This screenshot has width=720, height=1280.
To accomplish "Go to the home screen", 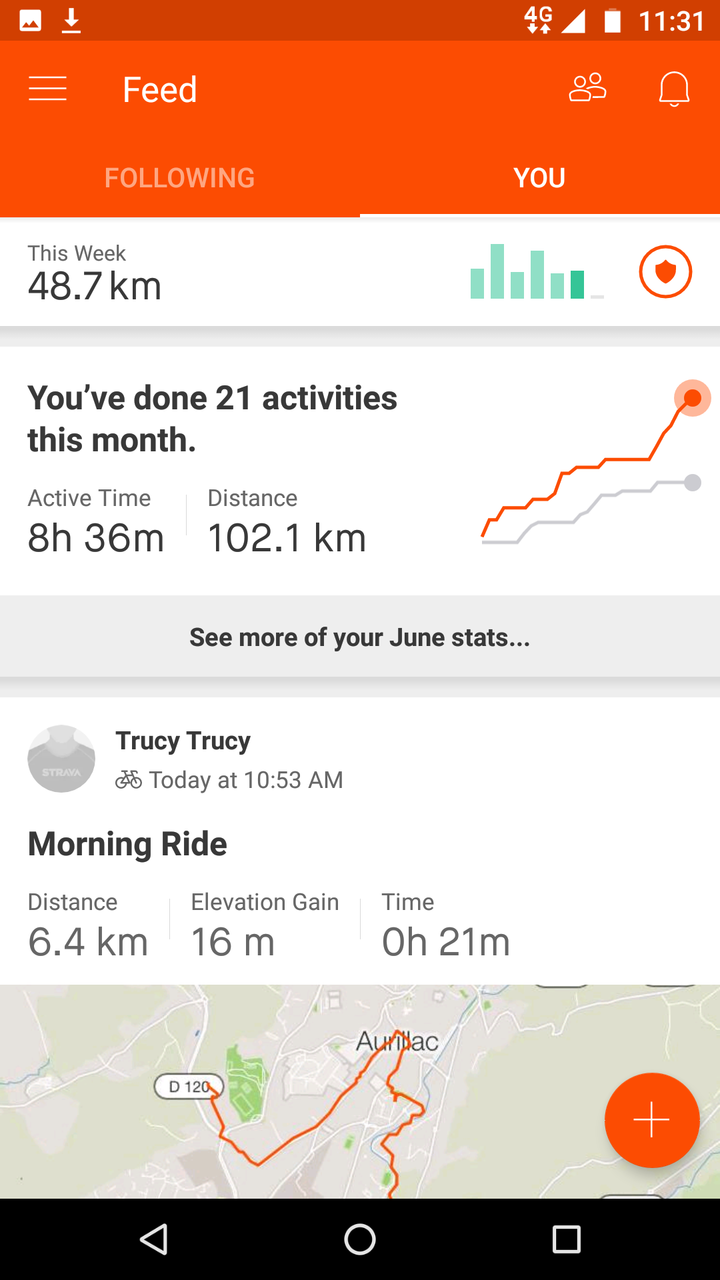I will (360, 1240).
